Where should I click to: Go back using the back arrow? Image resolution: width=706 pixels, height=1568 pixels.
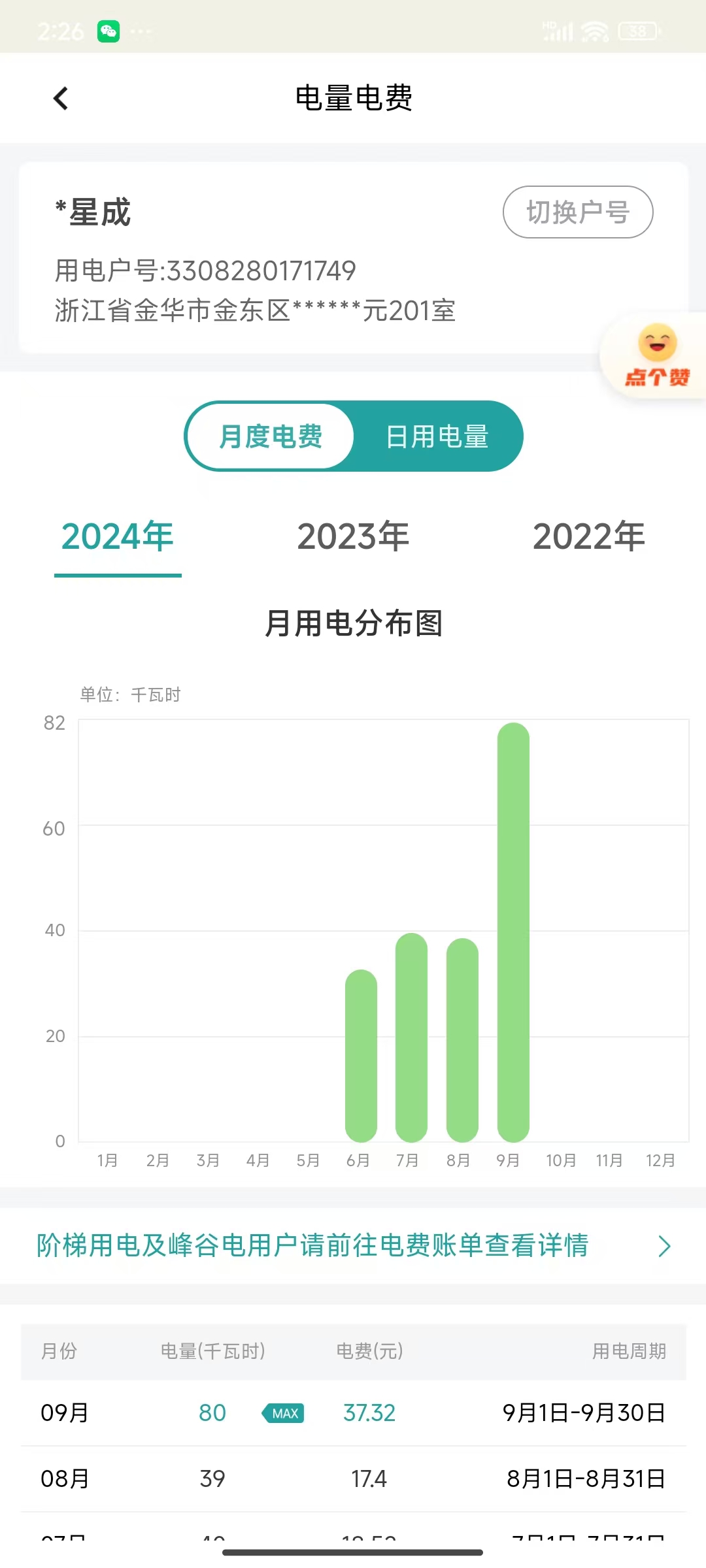pos(61,99)
